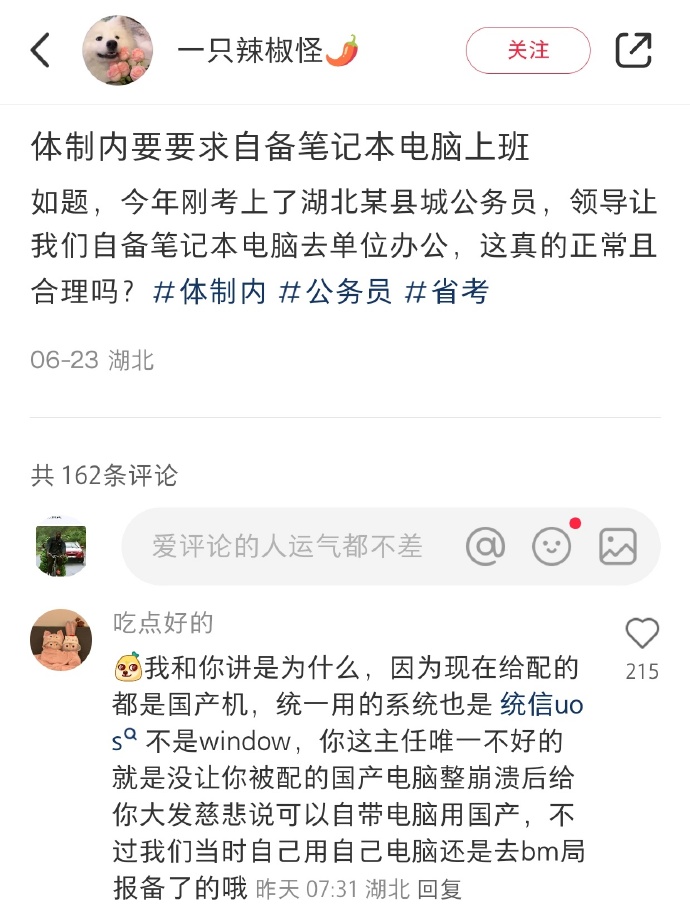
Task: Search the linked term 统信uos
Action: click(x=540, y=705)
